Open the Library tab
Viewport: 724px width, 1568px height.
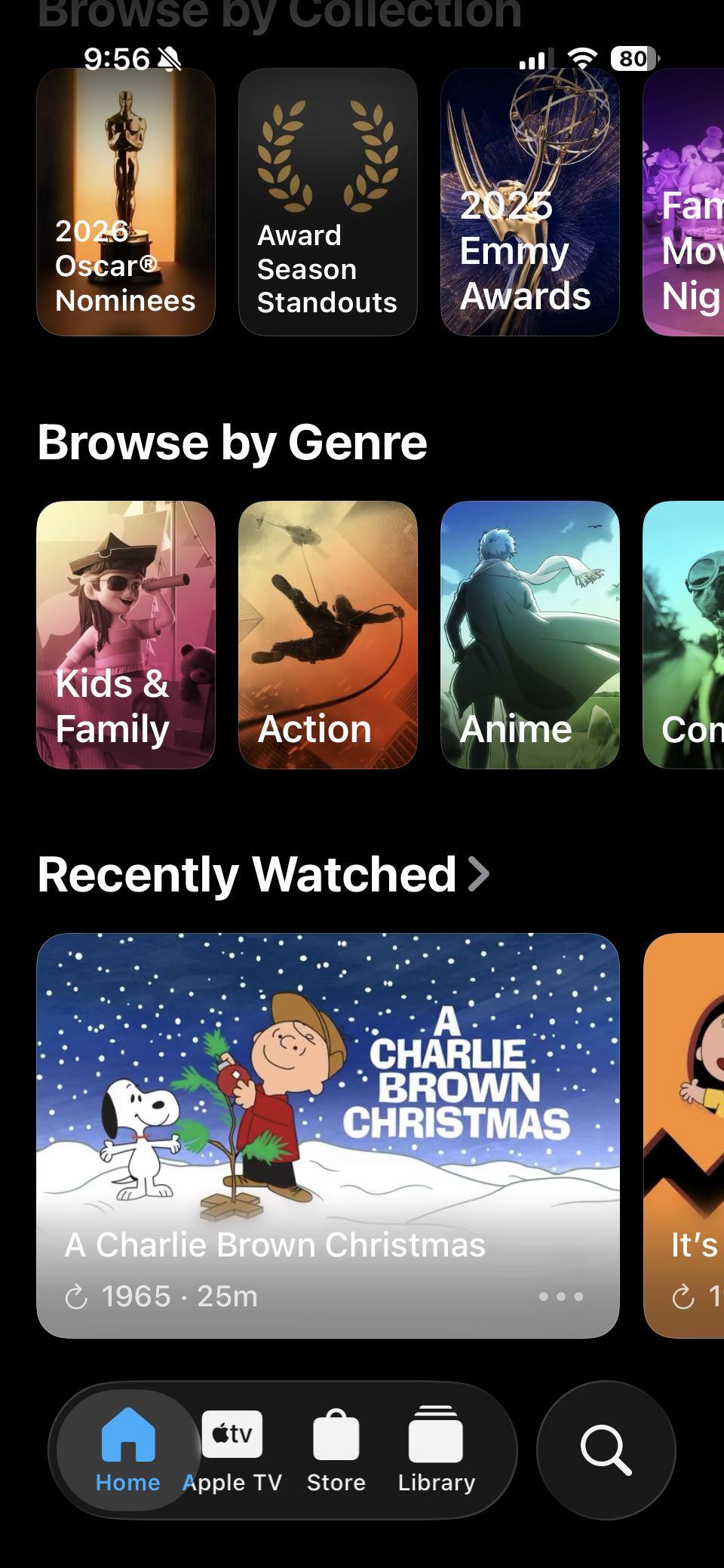click(436, 1451)
